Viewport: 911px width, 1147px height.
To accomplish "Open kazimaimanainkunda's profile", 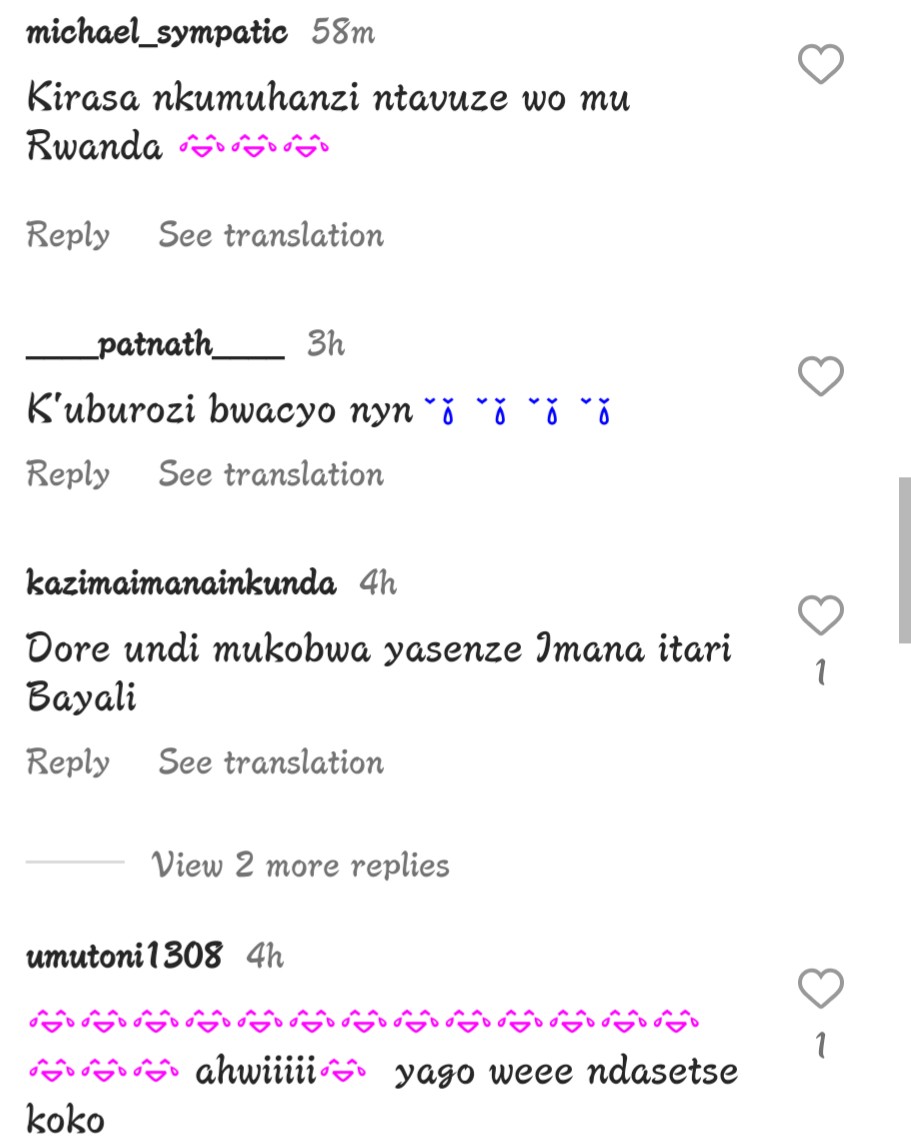I will tap(181, 583).
